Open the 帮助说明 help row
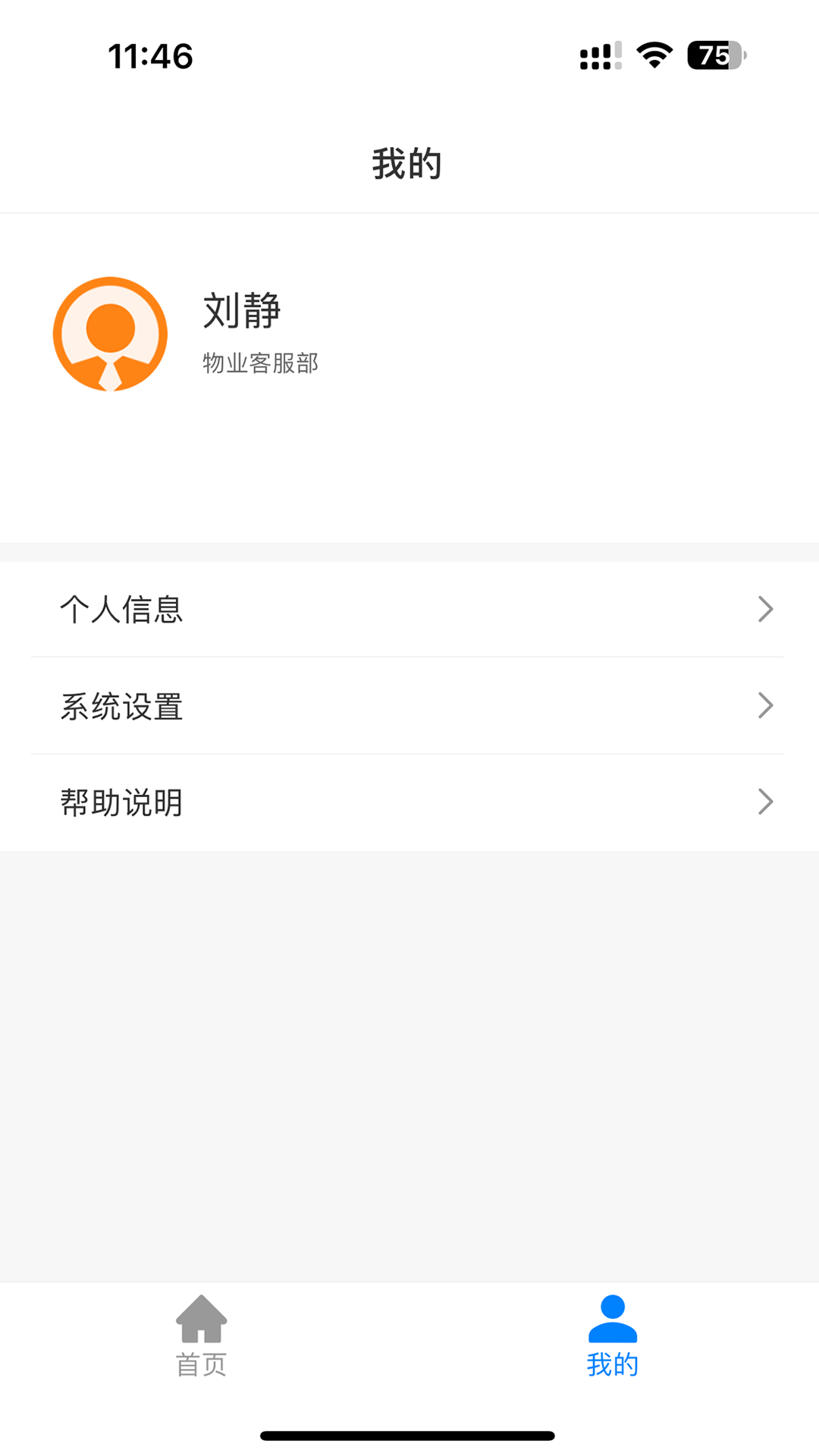 409,802
